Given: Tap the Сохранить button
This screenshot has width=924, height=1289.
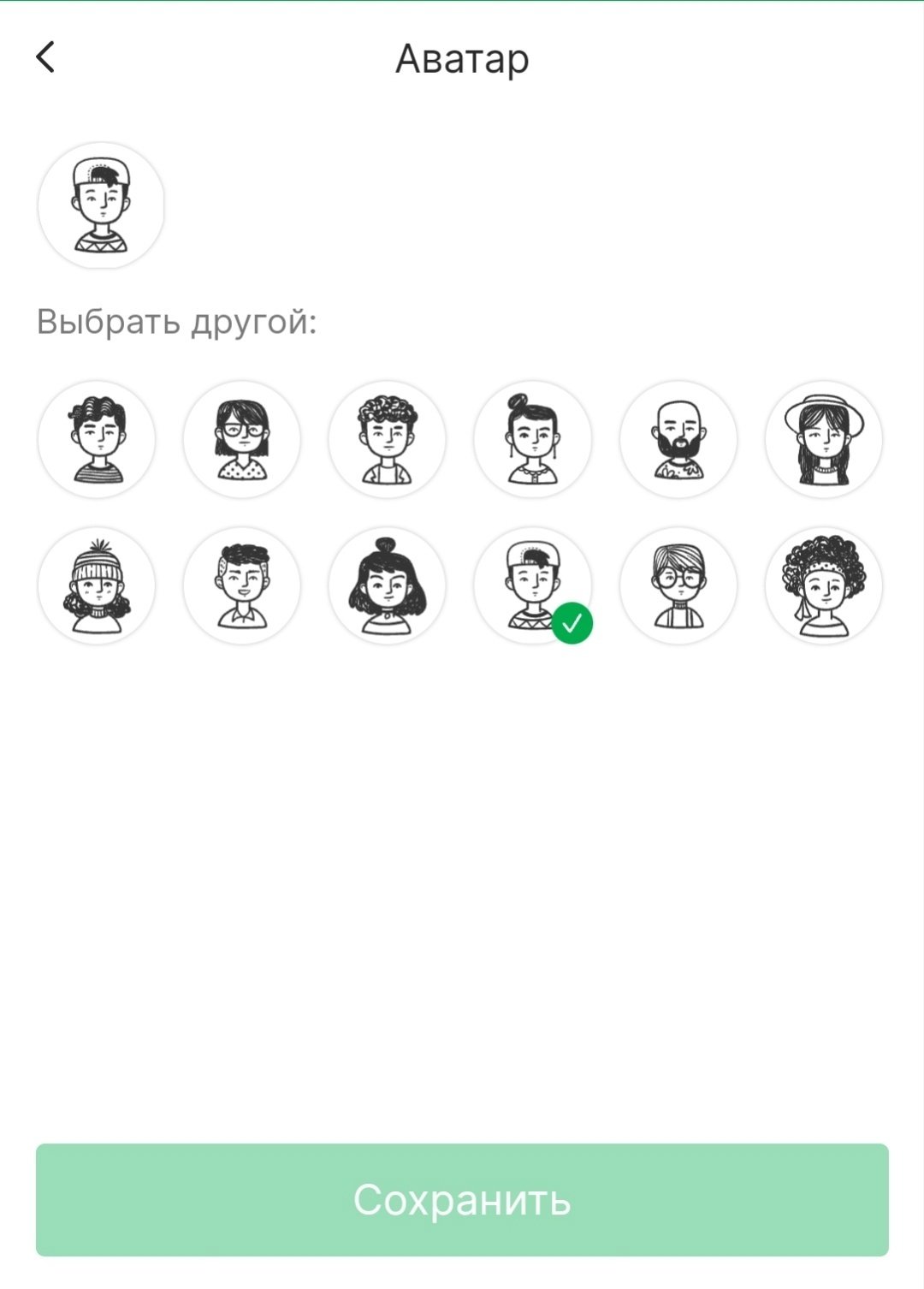Looking at the screenshot, I should coord(462,1199).
